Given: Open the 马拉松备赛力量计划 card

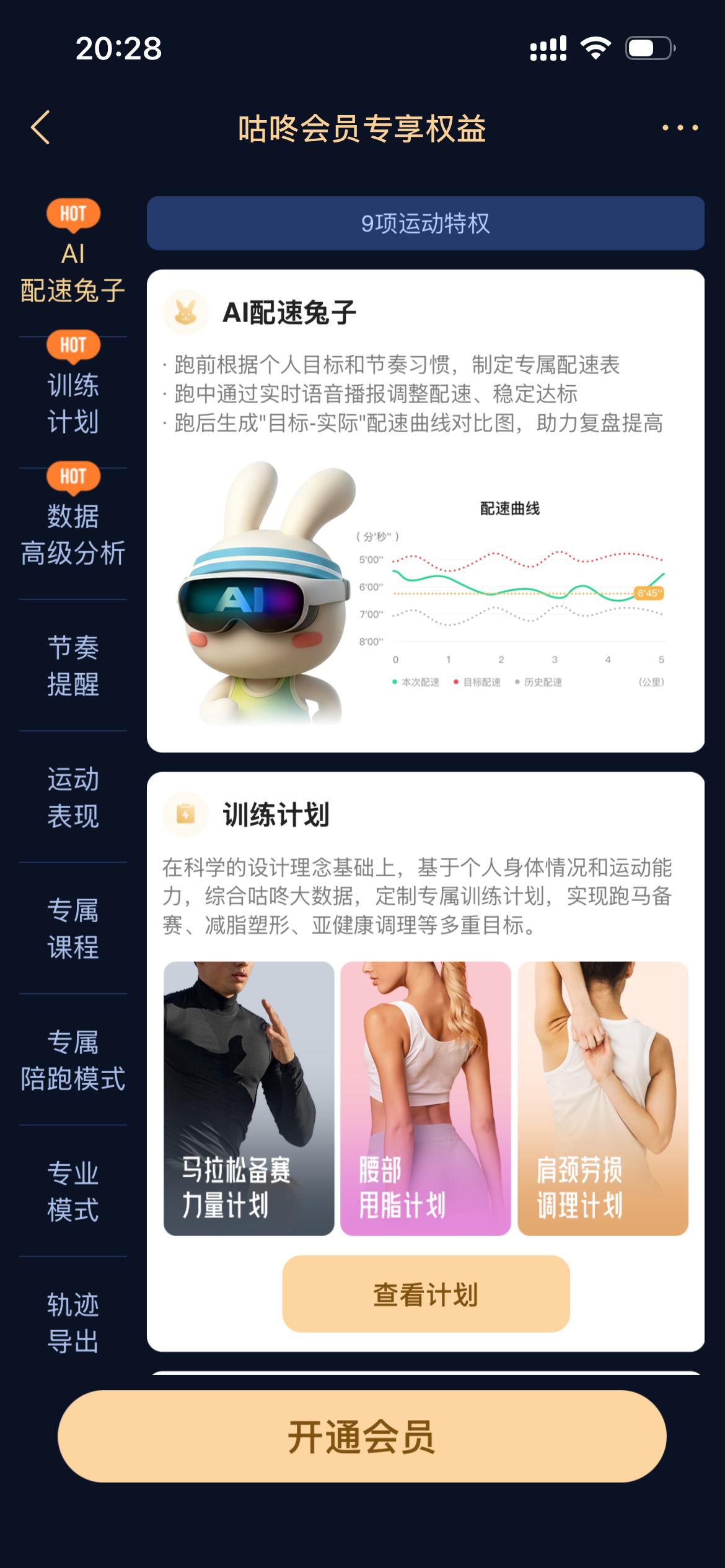Looking at the screenshot, I should (x=248, y=1098).
